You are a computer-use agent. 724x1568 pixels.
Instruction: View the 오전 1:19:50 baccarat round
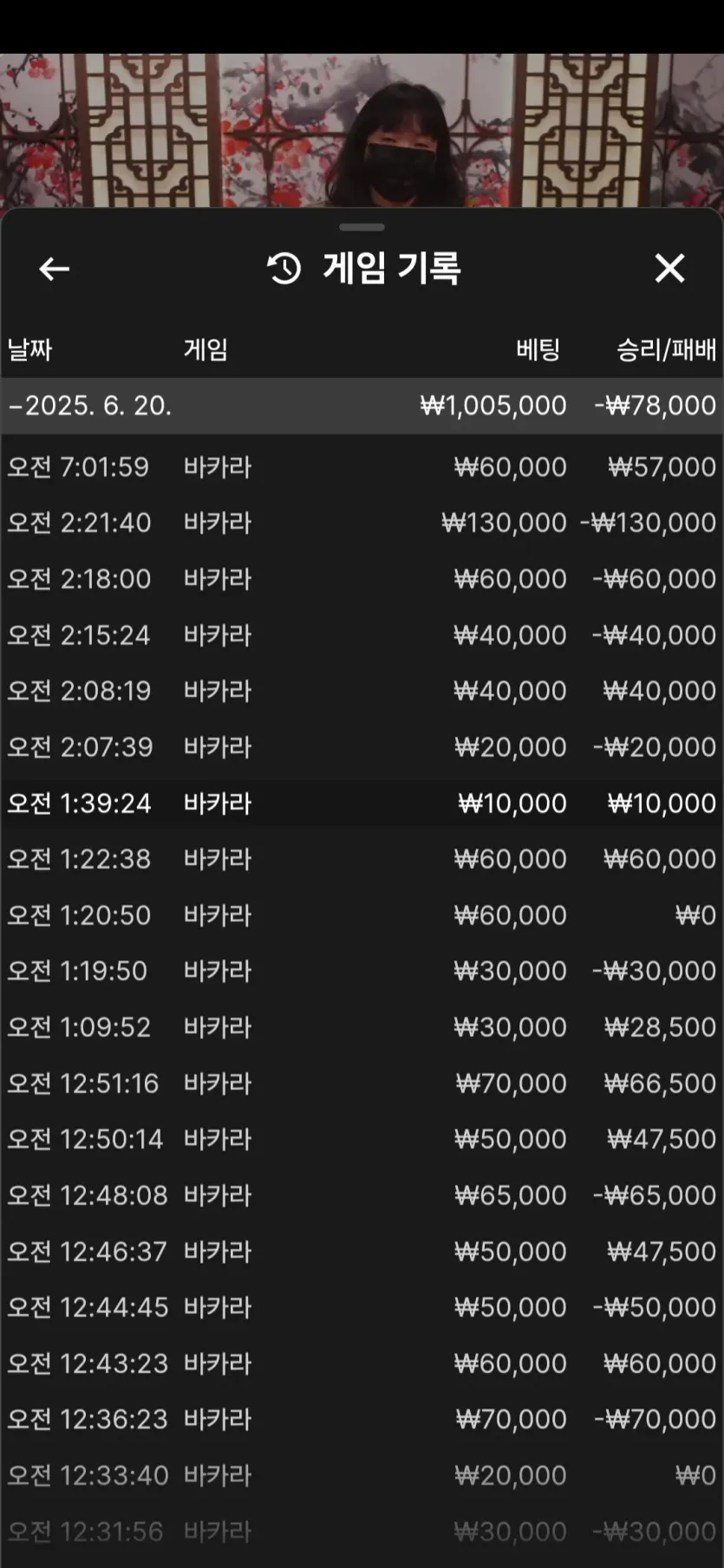362,971
